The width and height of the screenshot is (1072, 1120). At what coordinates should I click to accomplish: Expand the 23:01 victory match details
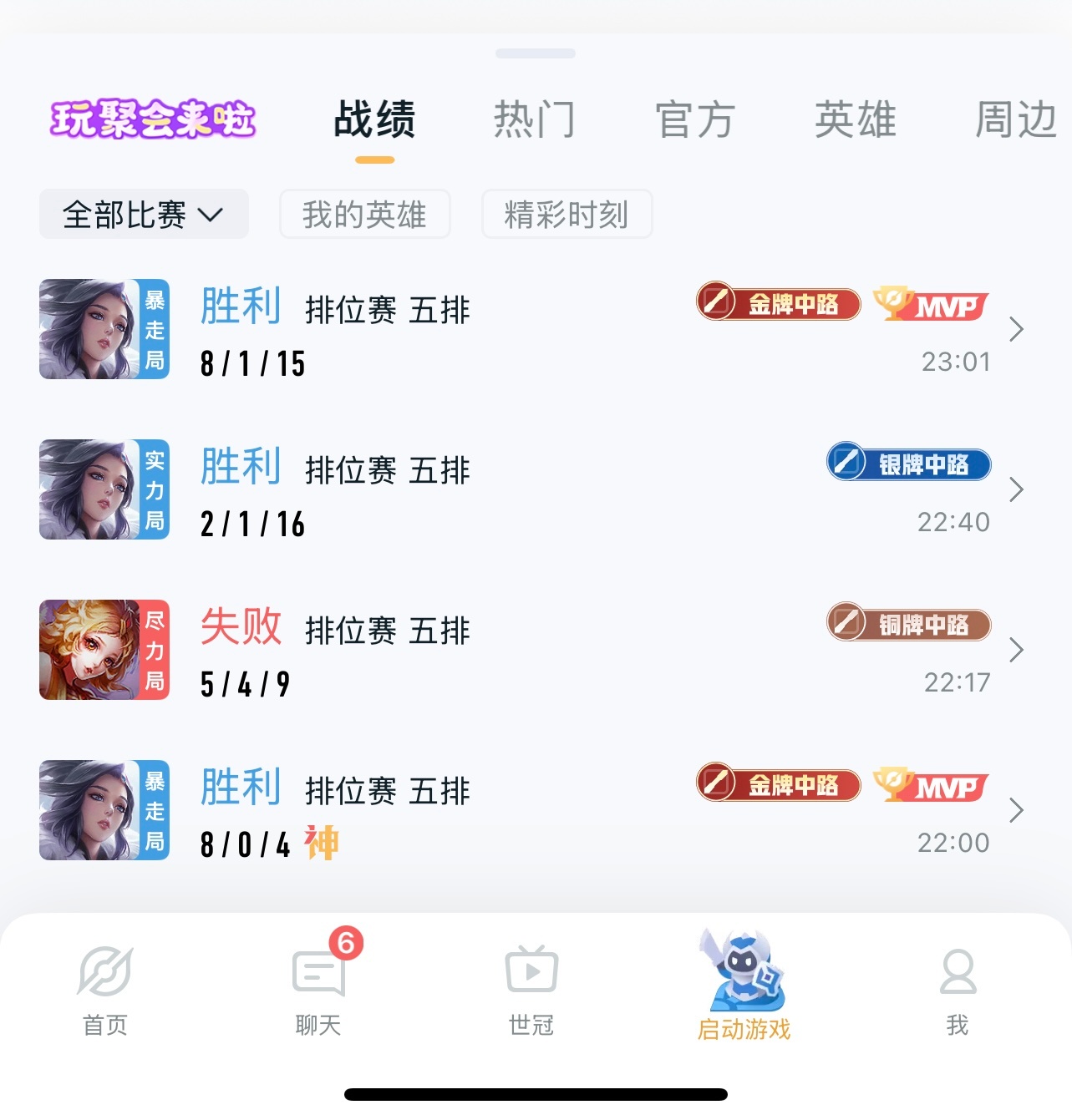[x=1017, y=329]
